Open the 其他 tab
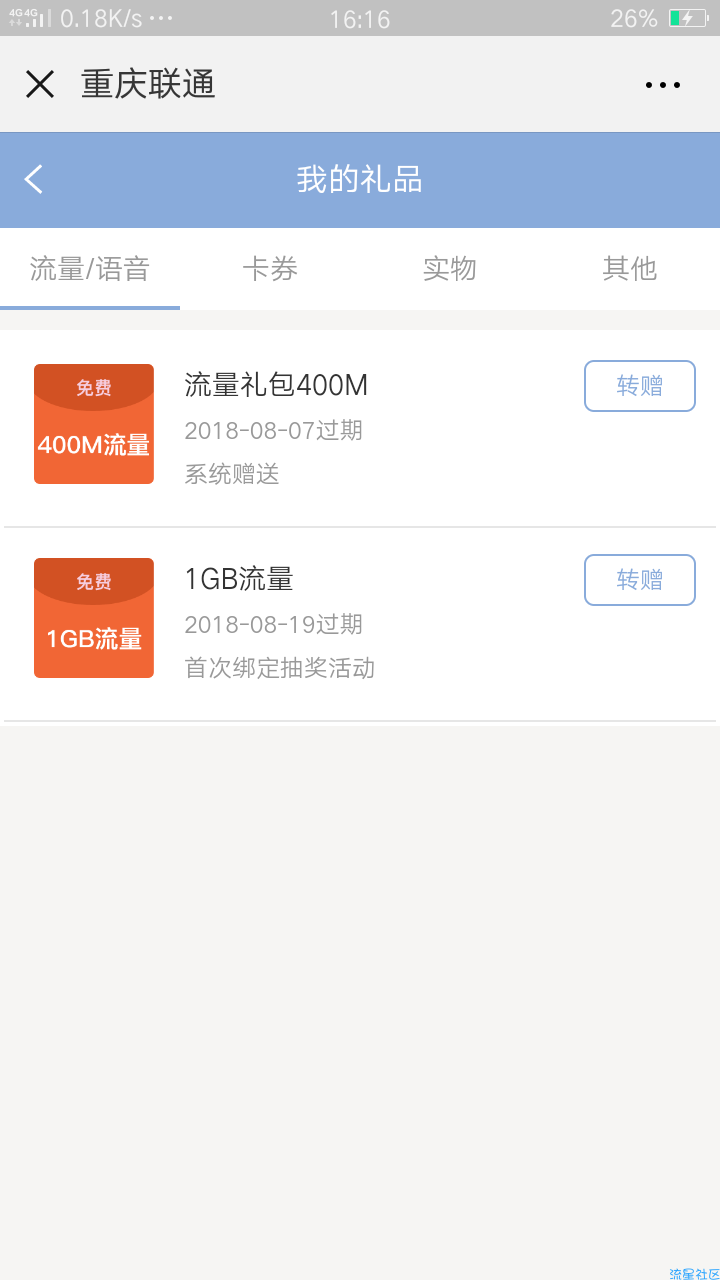The height and width of the screenshot is (1280, 720). (x=630, y=269)
